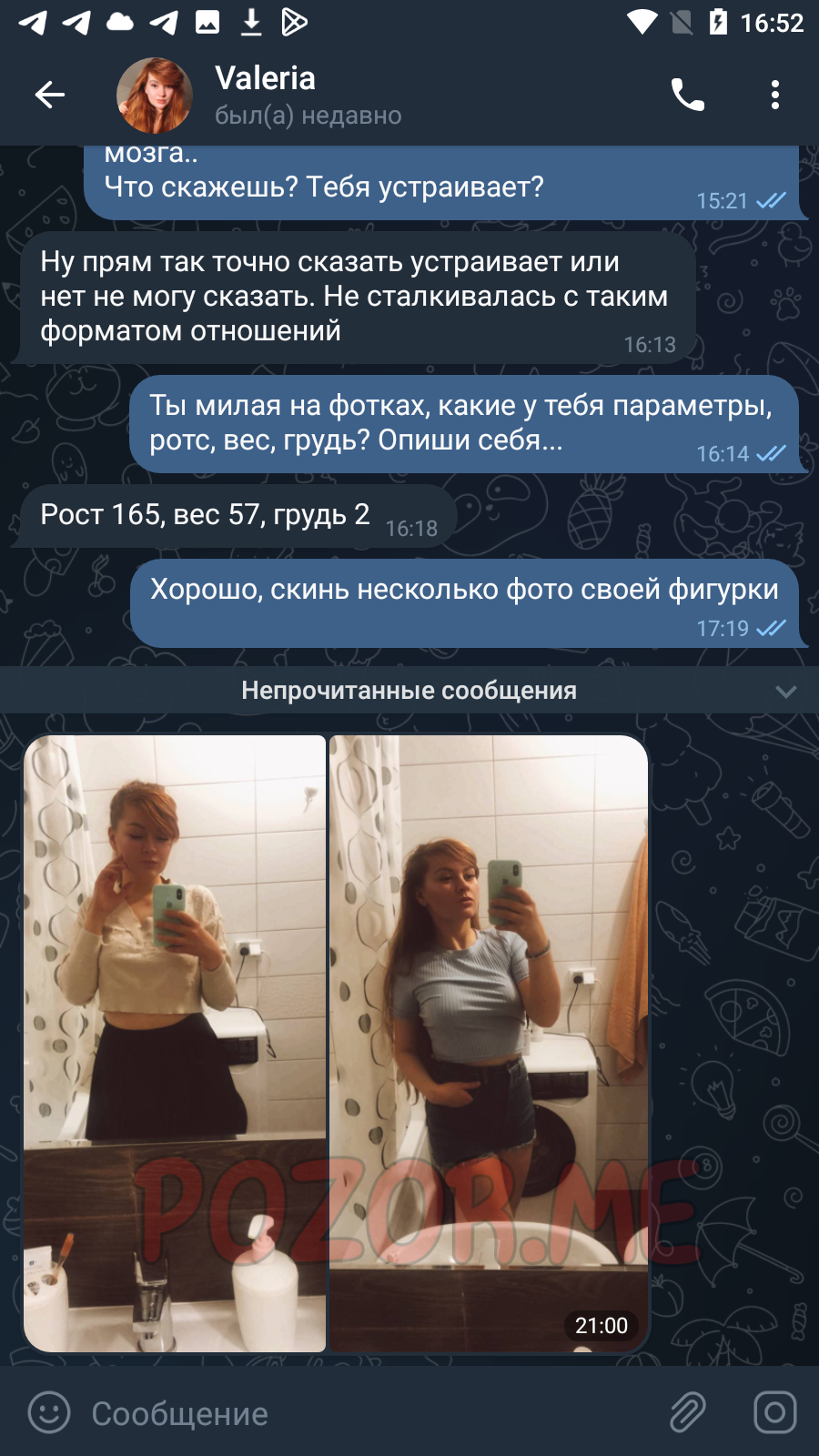The width and height of the screenshot is (819, 1456).
Task: Open the right photo stamped 21:00
Action: pyautogui.click(x=489, y=1043)
